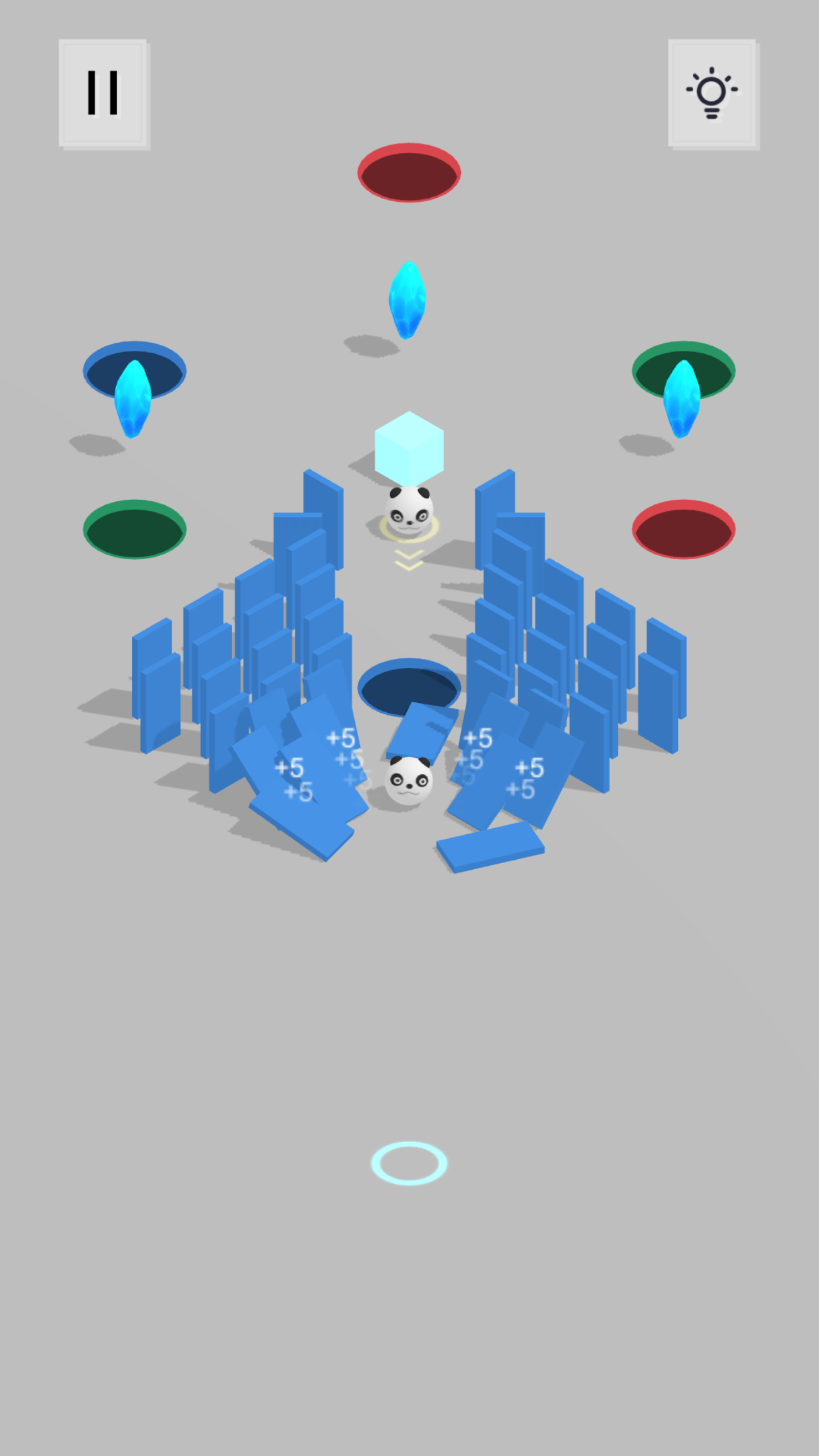Tap the red hole at the top
Screen dimensions: 819x1456
tap(409, 171)
